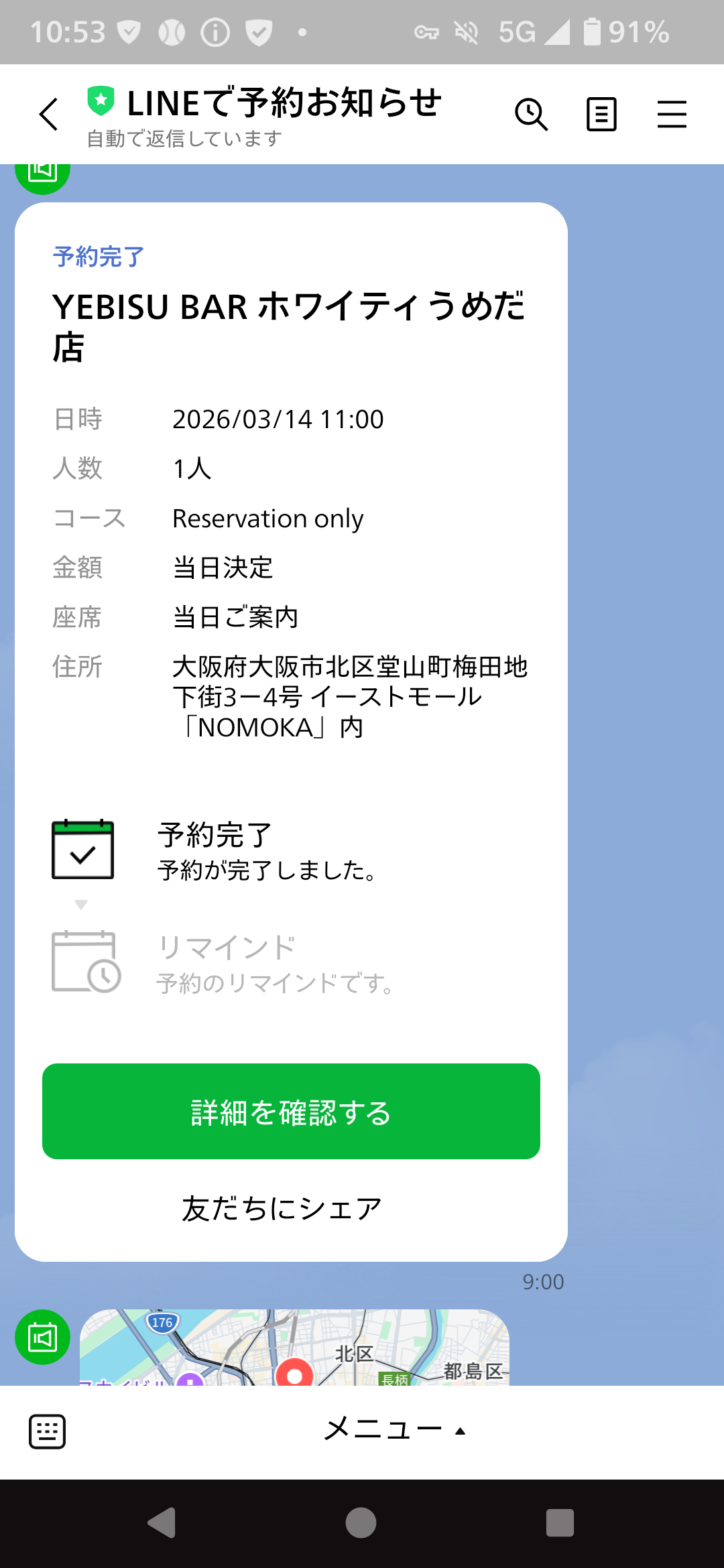Open the notes list icon

(x=601, y=114)
